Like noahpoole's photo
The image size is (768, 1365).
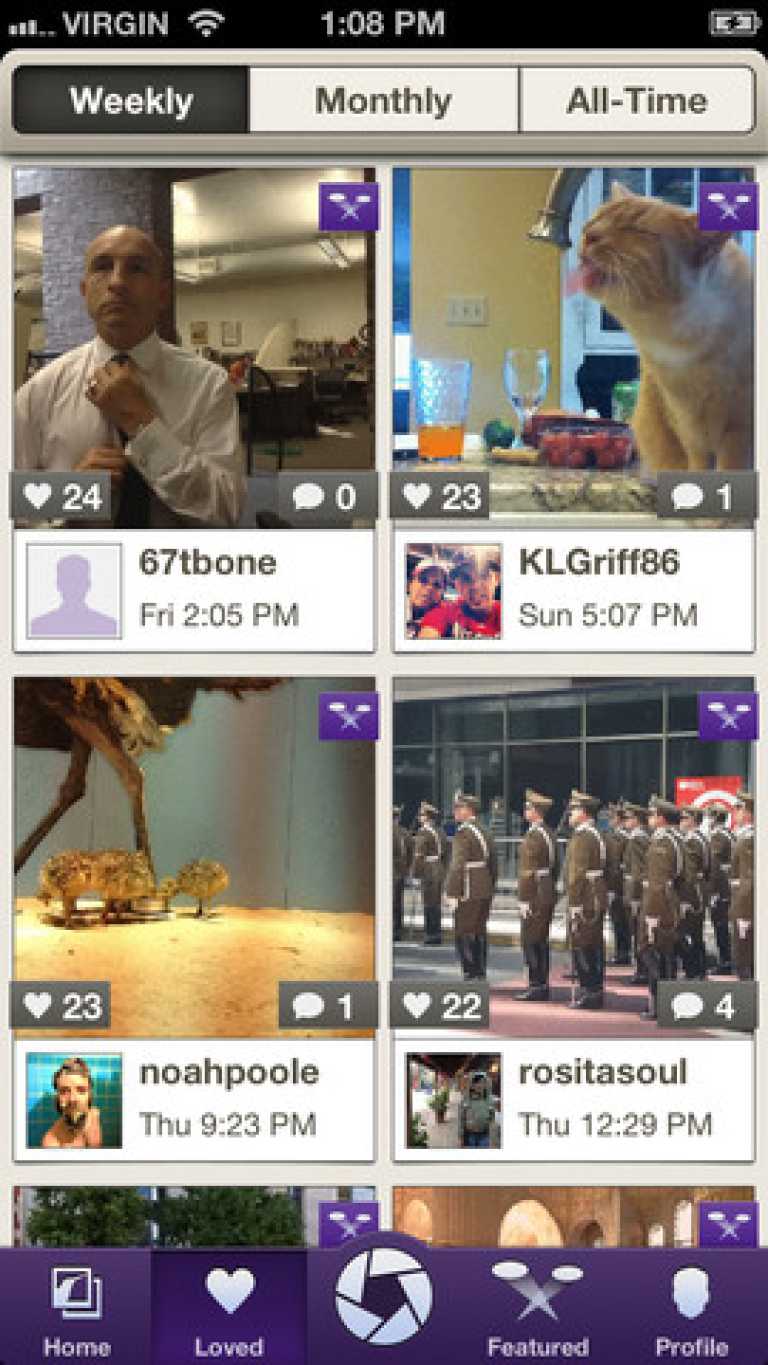pyautogui.click(x=62, y=1006)
